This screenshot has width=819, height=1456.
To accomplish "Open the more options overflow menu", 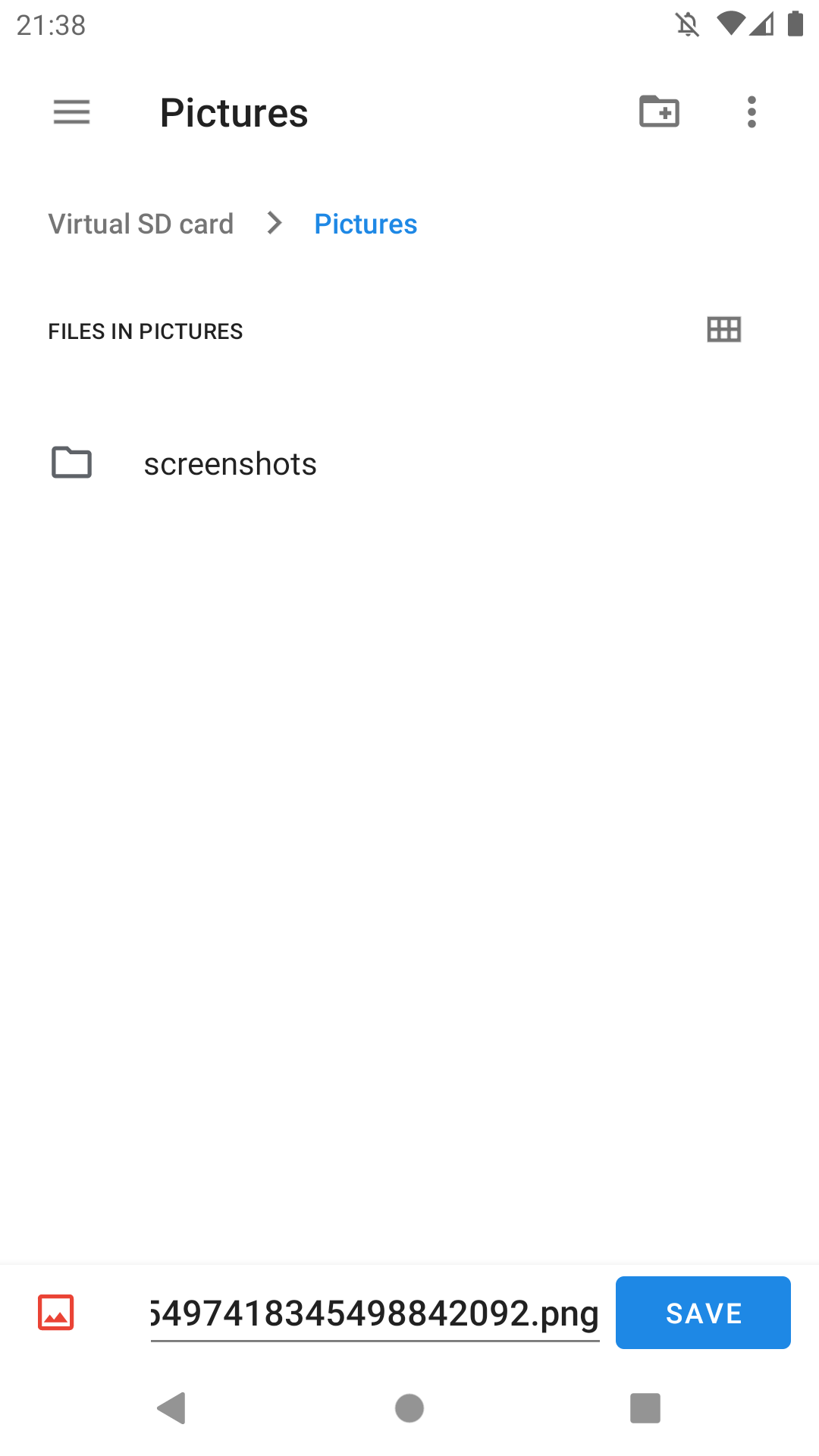I will [x=752, y=112].
